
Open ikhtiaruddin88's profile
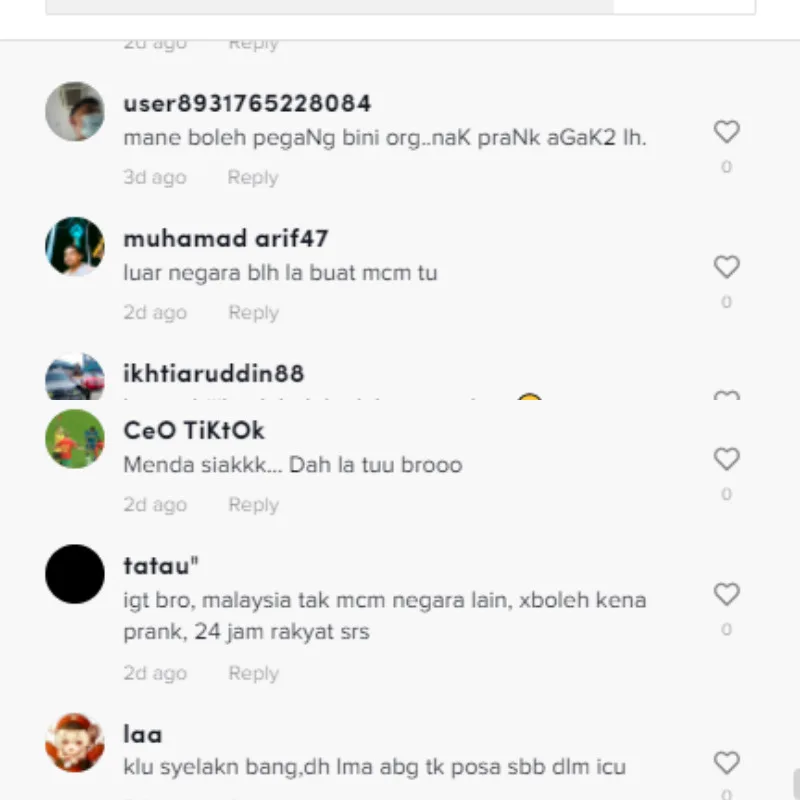tap(213, 374)
